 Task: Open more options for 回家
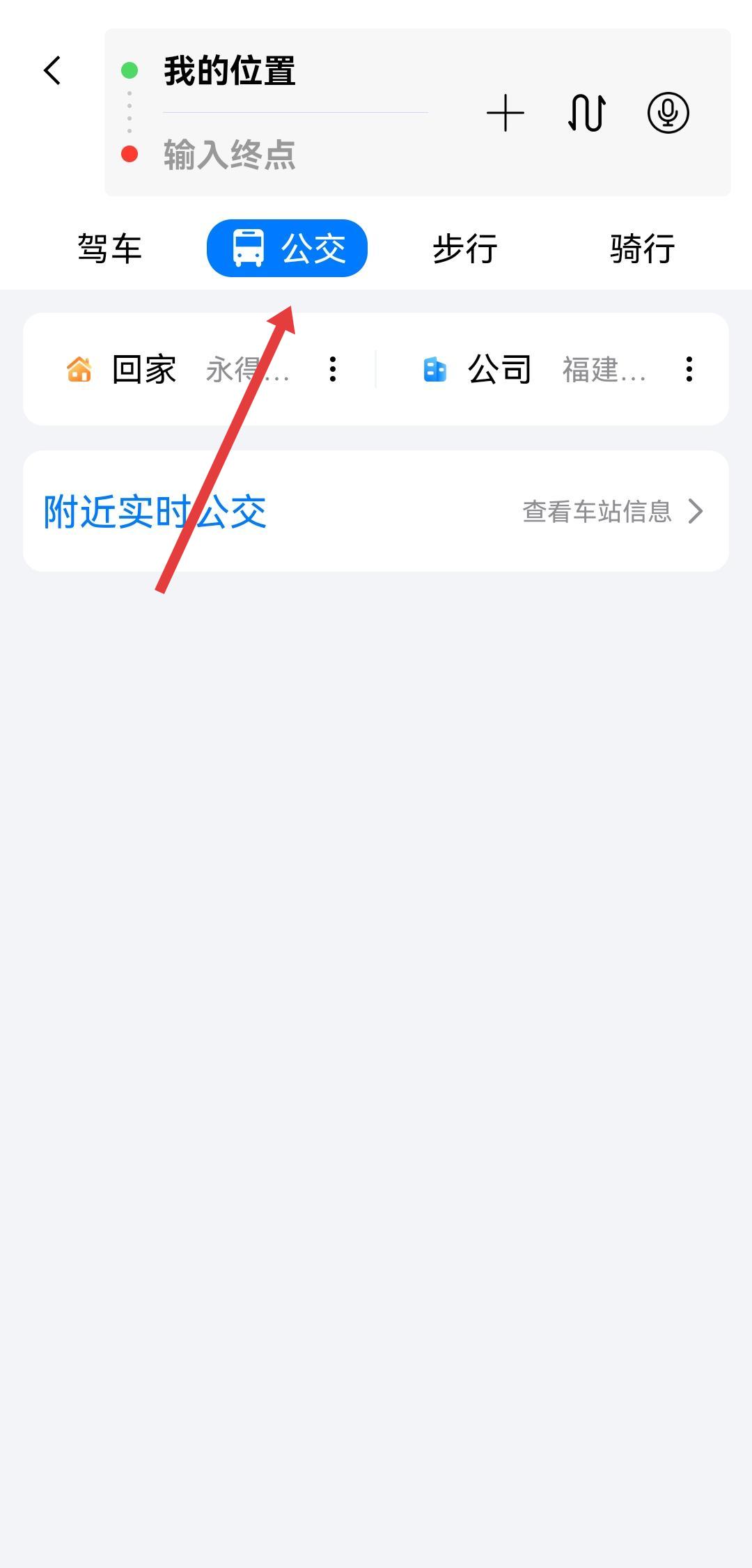333,369
